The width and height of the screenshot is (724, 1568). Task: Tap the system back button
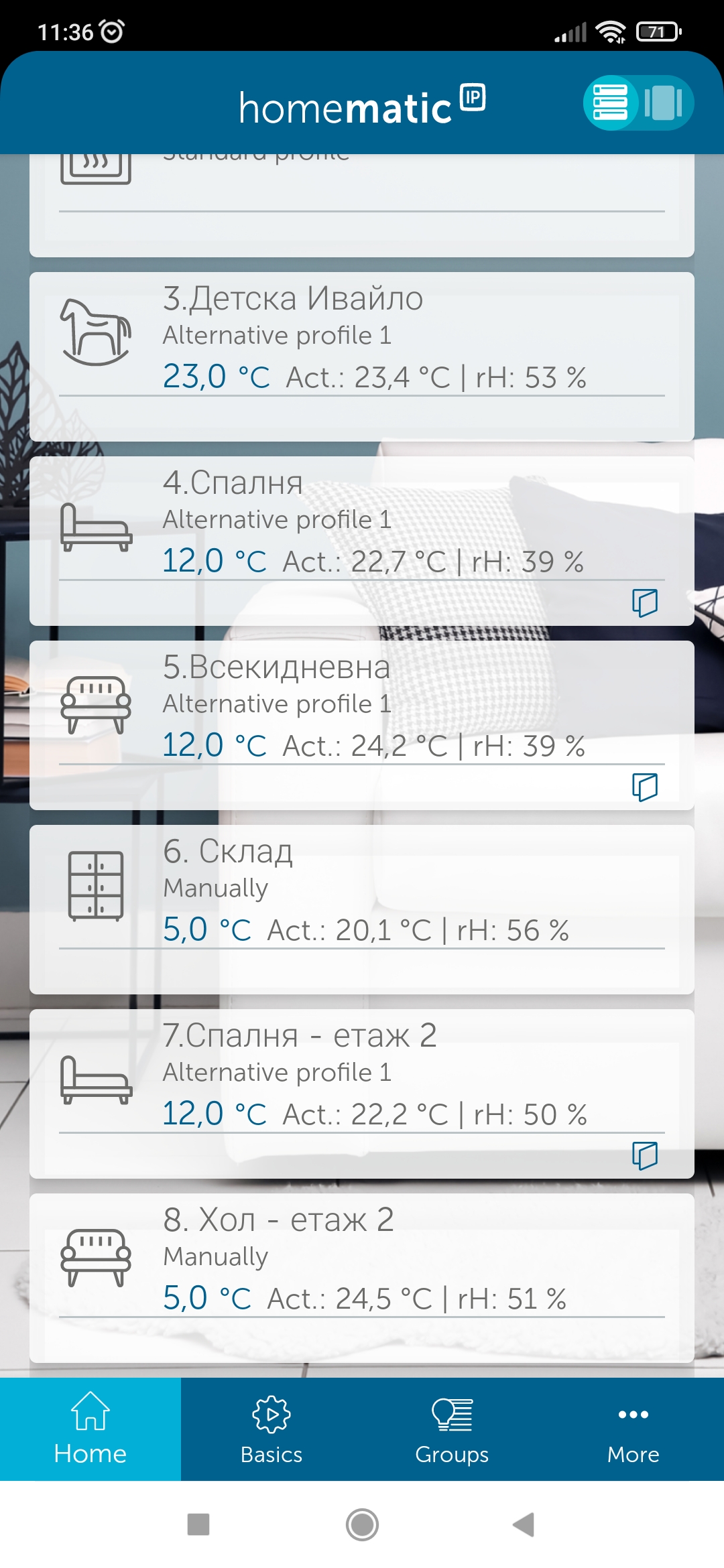point(524,1524)
